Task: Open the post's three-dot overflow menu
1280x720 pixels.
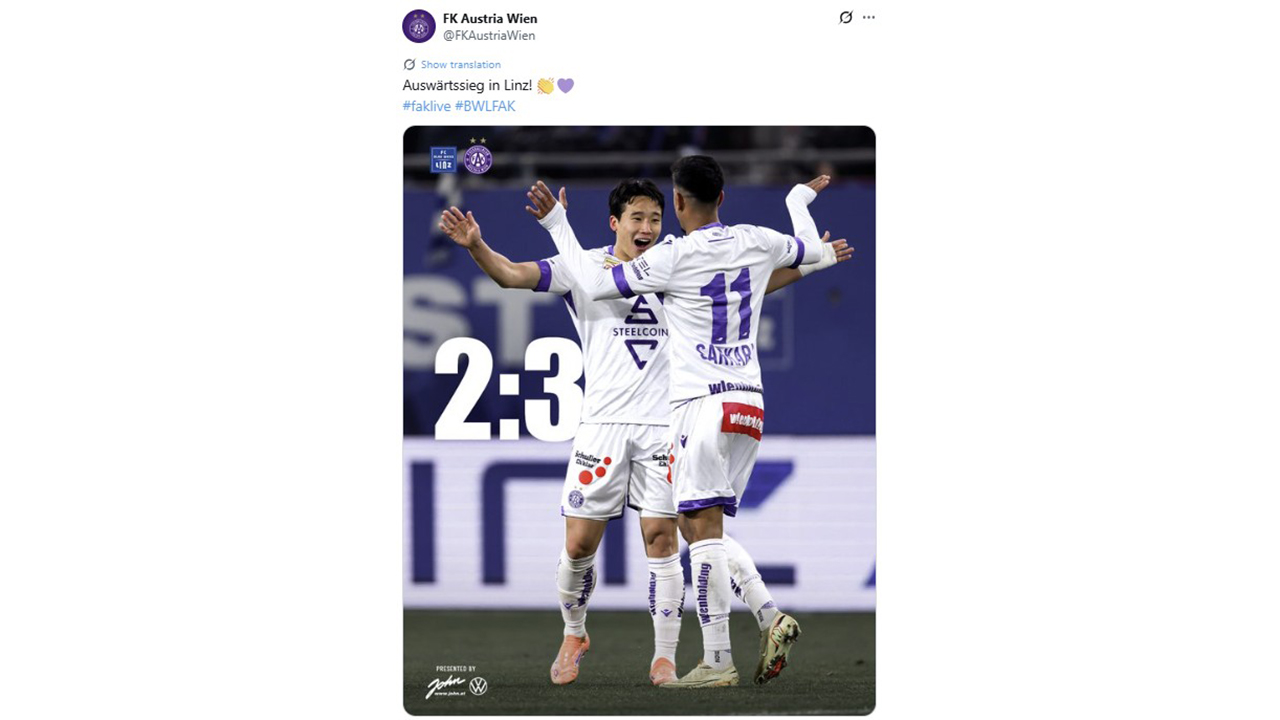Action: 869,18
